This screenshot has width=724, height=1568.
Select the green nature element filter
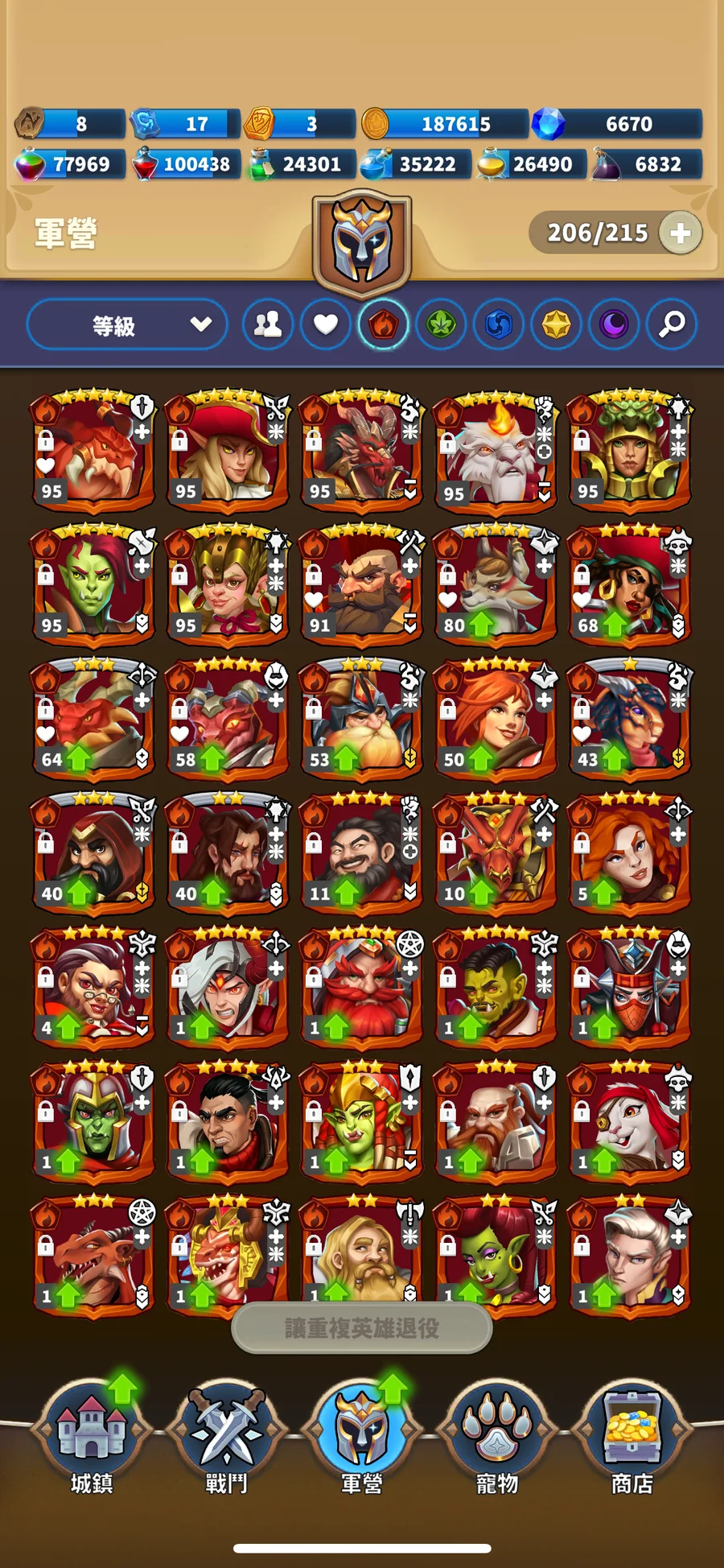tap(441, 325)
